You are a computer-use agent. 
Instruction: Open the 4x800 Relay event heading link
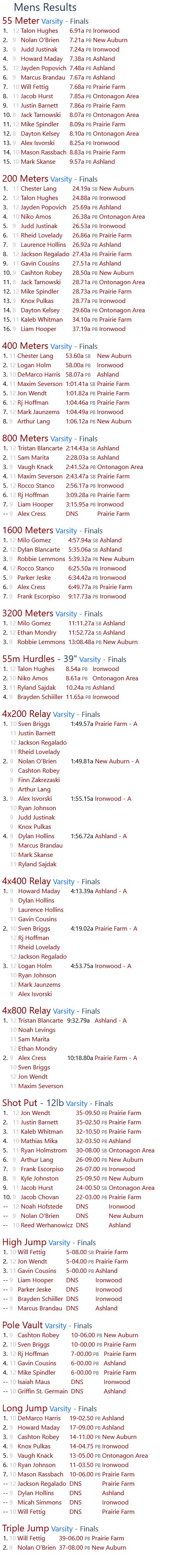pyautogui.click(x=26, y=1011)
